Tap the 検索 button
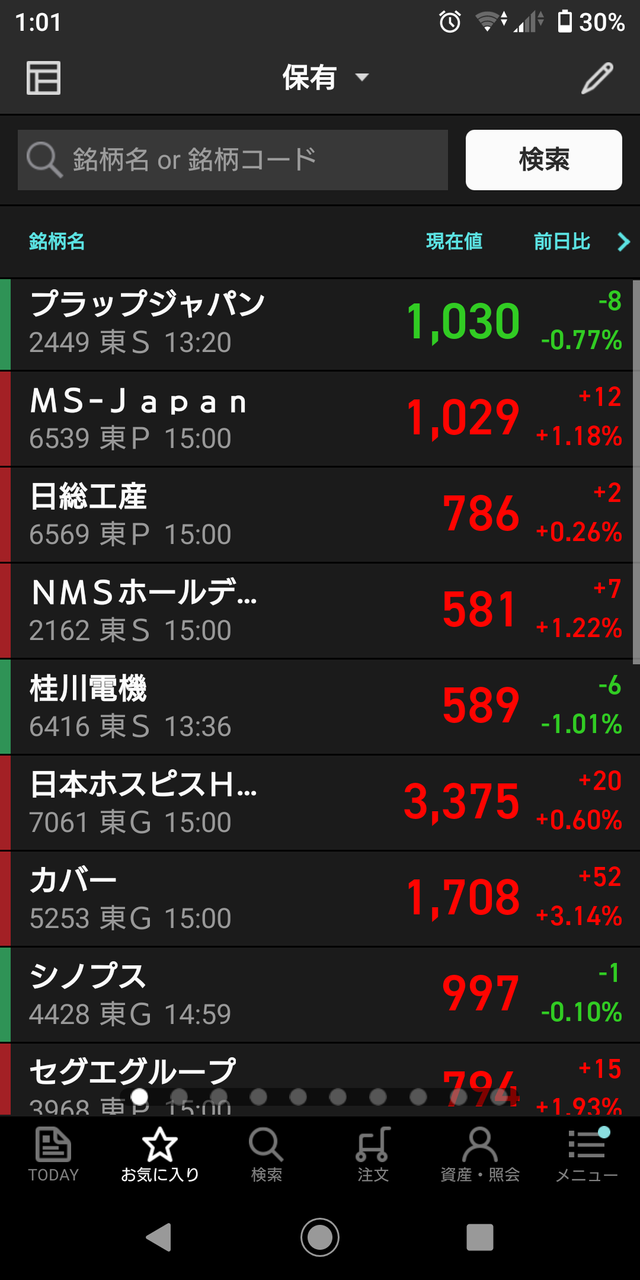The image size is (640, 1280). [544, 160]
